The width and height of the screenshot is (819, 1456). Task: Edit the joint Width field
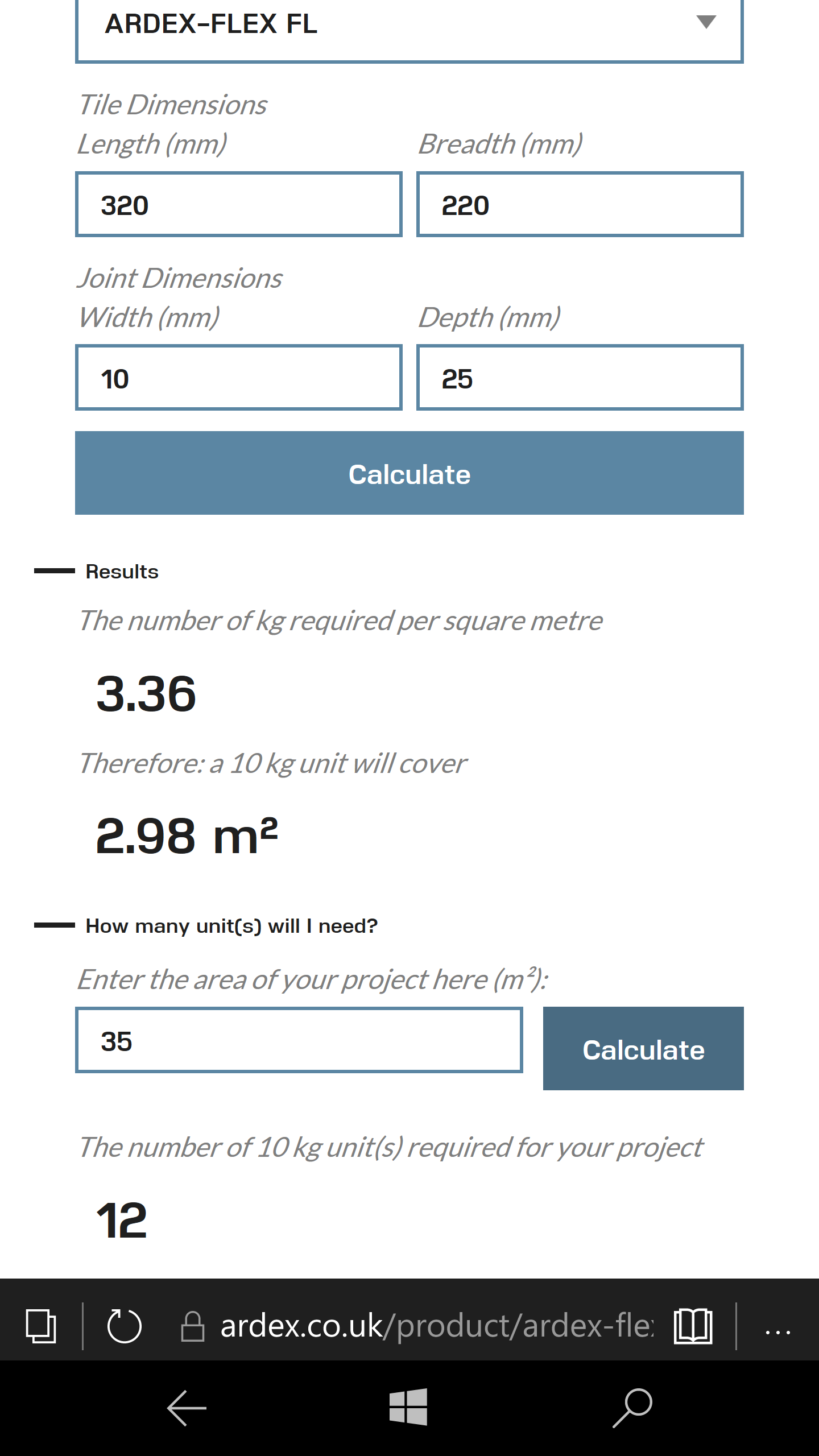[x=239, y=377]
